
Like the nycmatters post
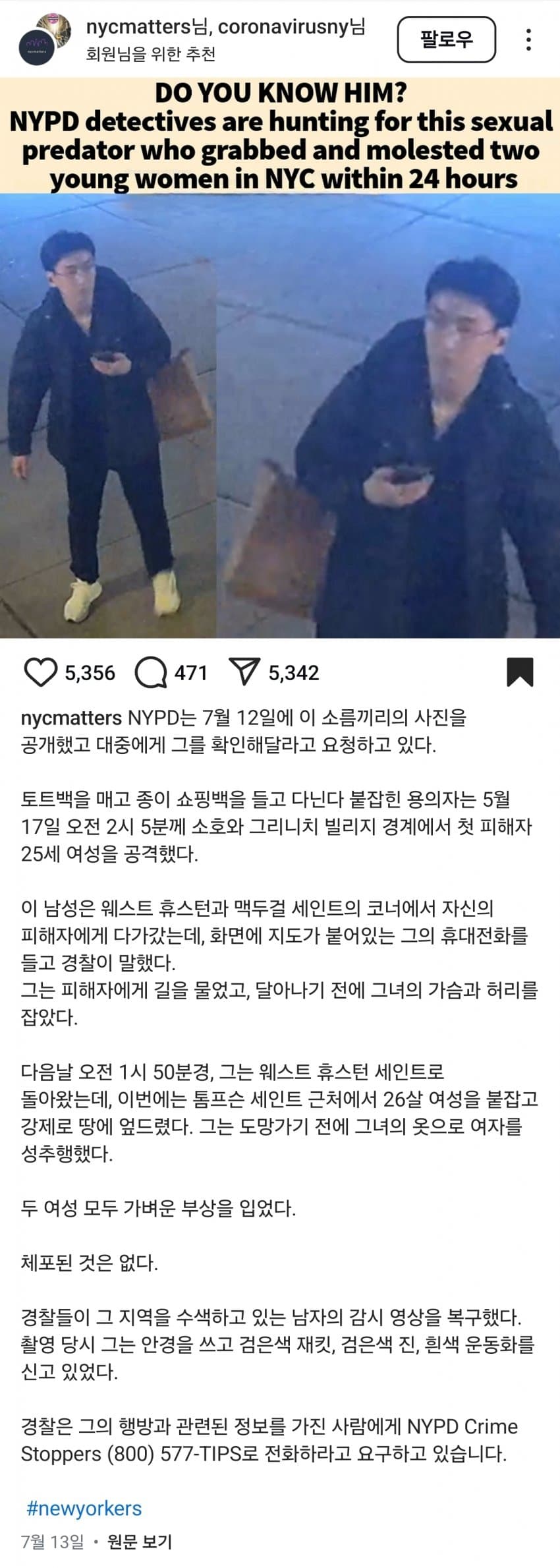pyautogui.click(x=40, y=672)
